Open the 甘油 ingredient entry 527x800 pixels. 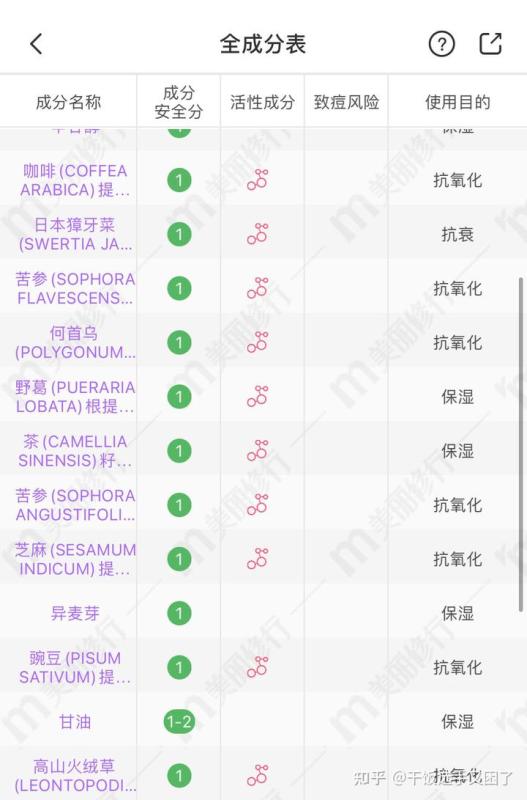(x=74, y=721)
